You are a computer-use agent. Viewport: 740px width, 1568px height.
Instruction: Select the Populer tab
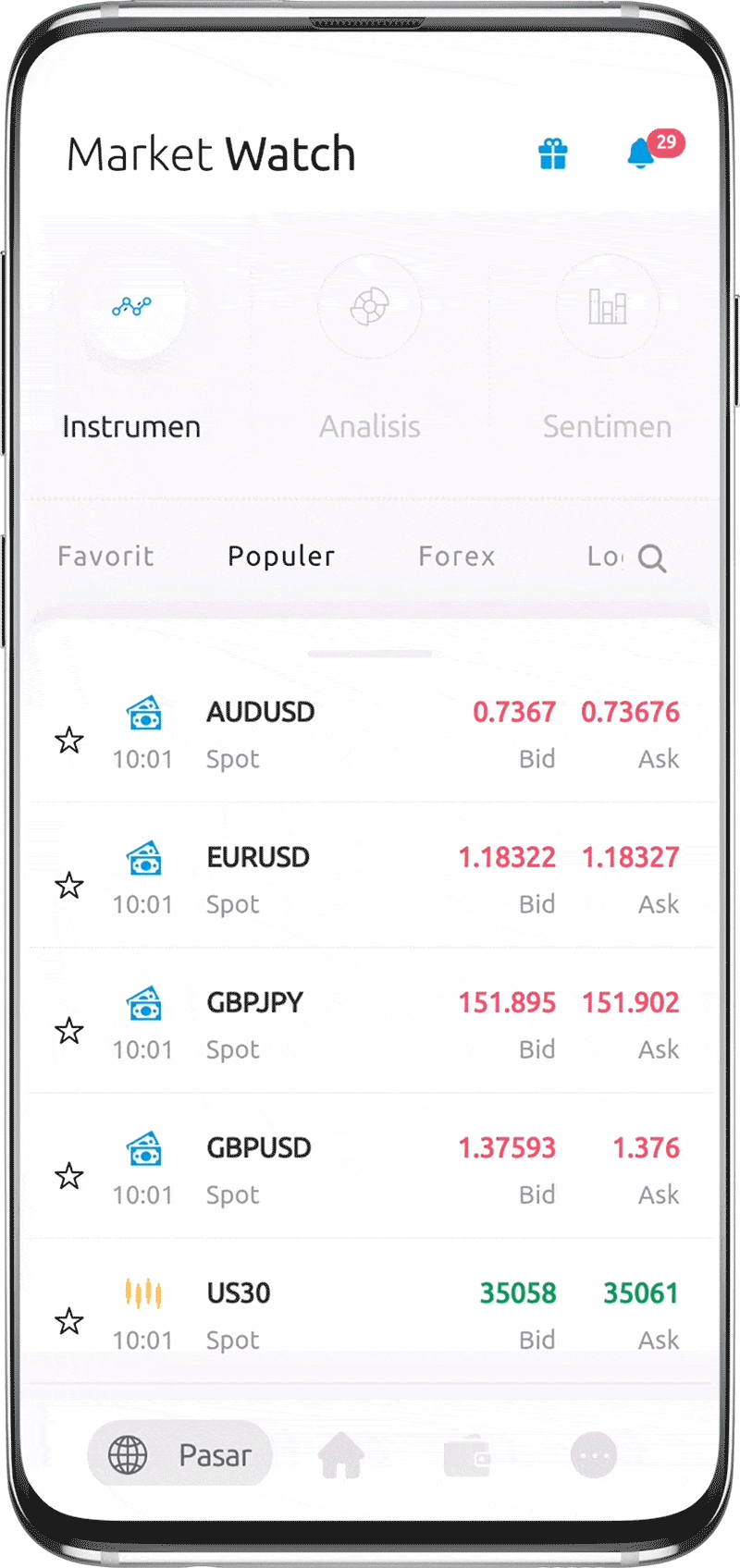point(281,557)
